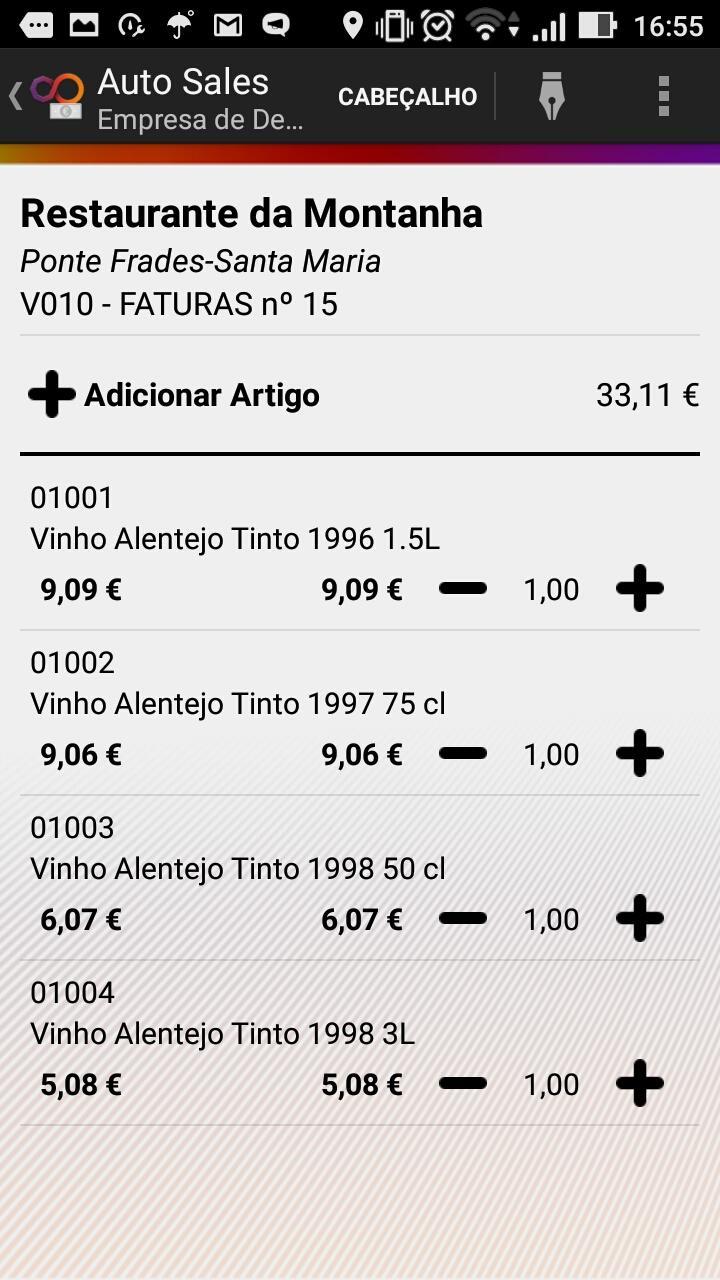
Task: Increase quantity of Vinho Alentejo Tinto 1998 3L
Action: point(640,1083)
